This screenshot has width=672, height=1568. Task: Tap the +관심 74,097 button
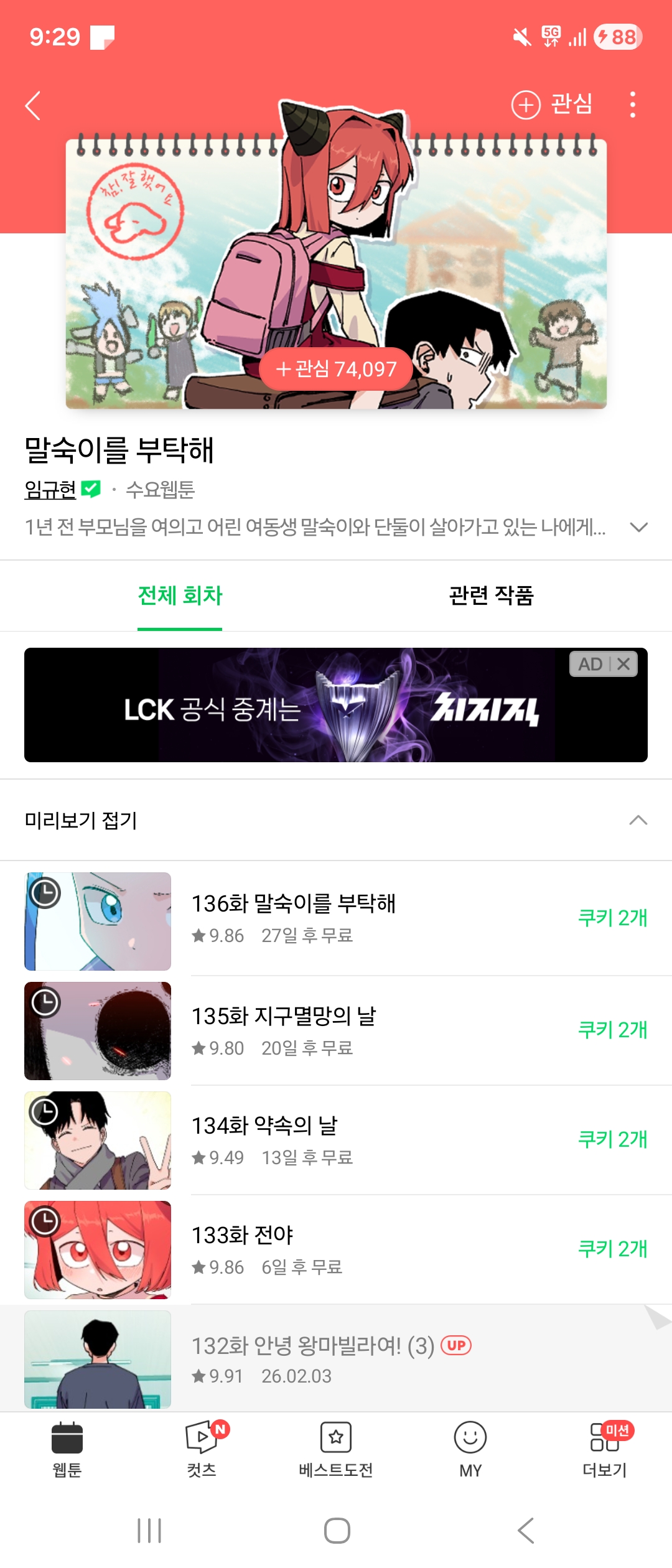click(x=336, y=369)
